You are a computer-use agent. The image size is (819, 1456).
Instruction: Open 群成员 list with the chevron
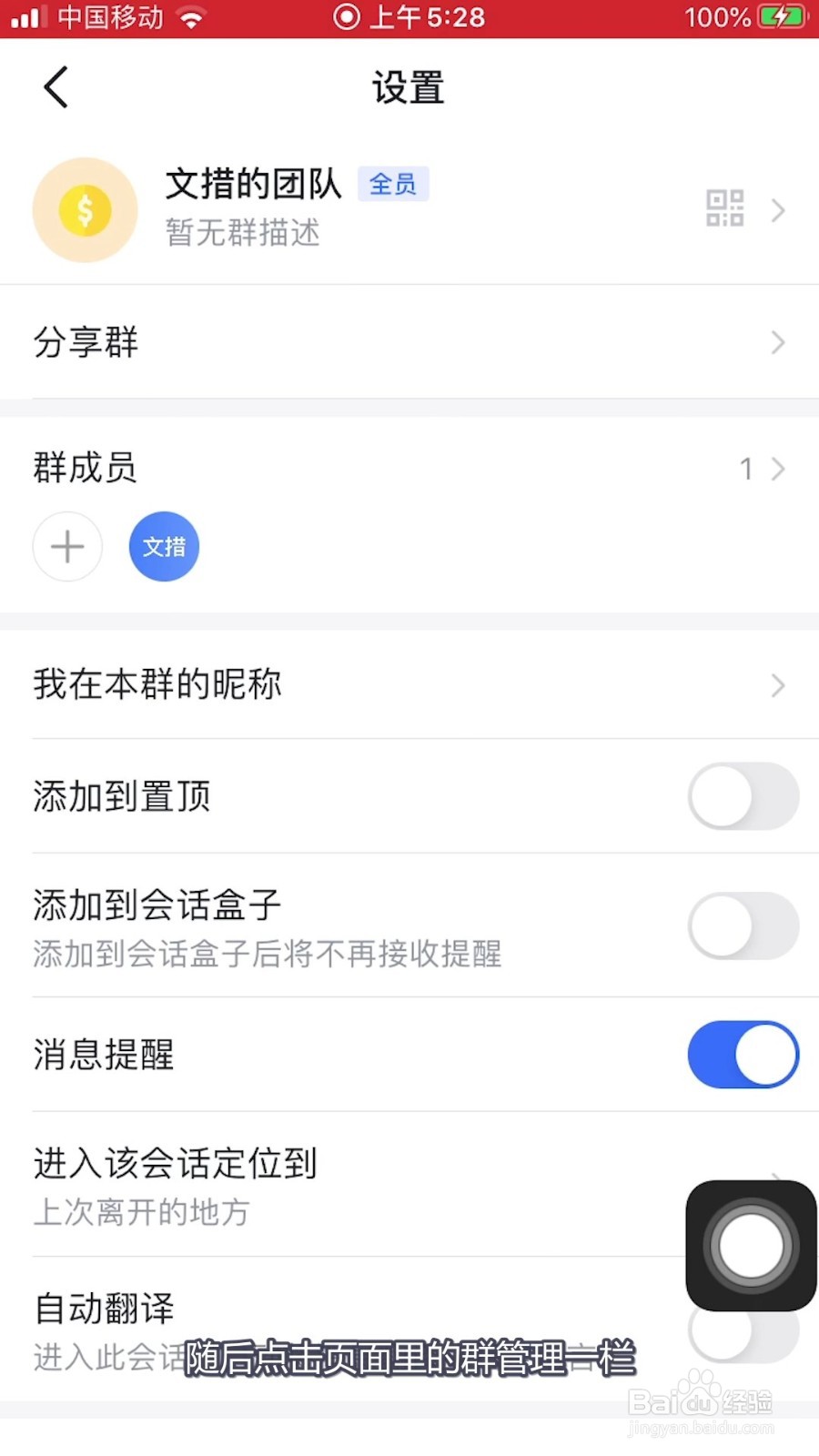[x=777, y=469]
